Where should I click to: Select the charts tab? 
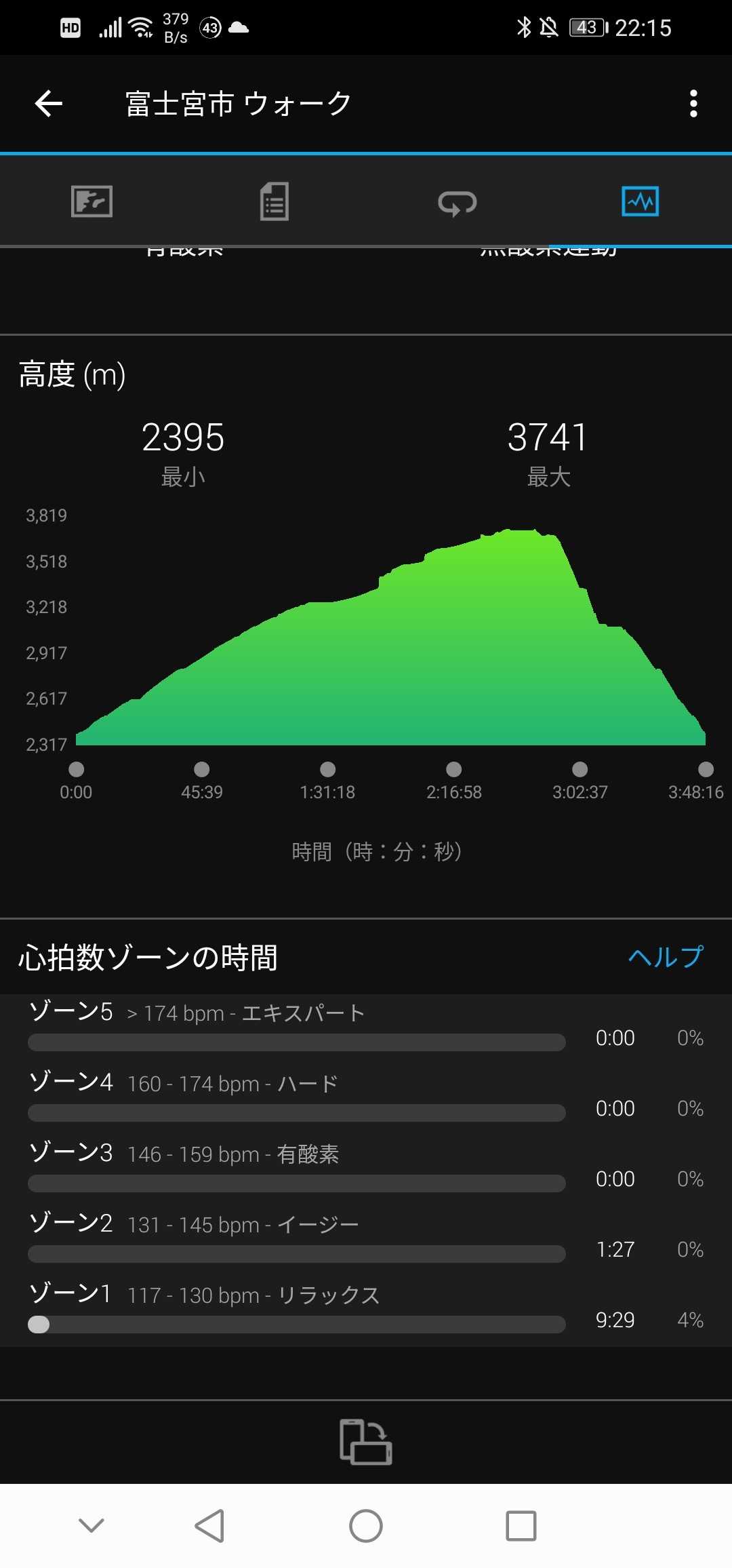pos(640,201)
